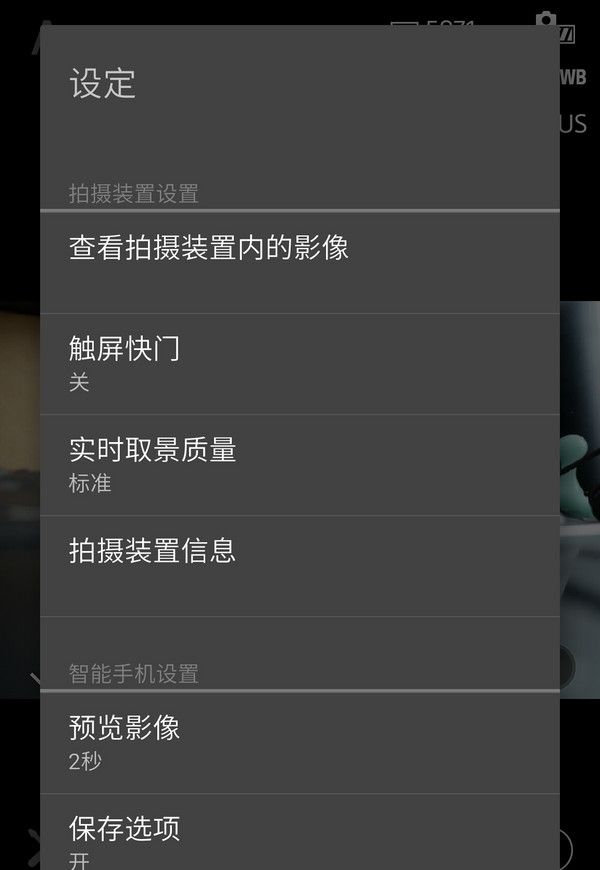Open 查看拍摄装置内的影像
This screenshot has width=600, height=870.
[x=300, y=262]
